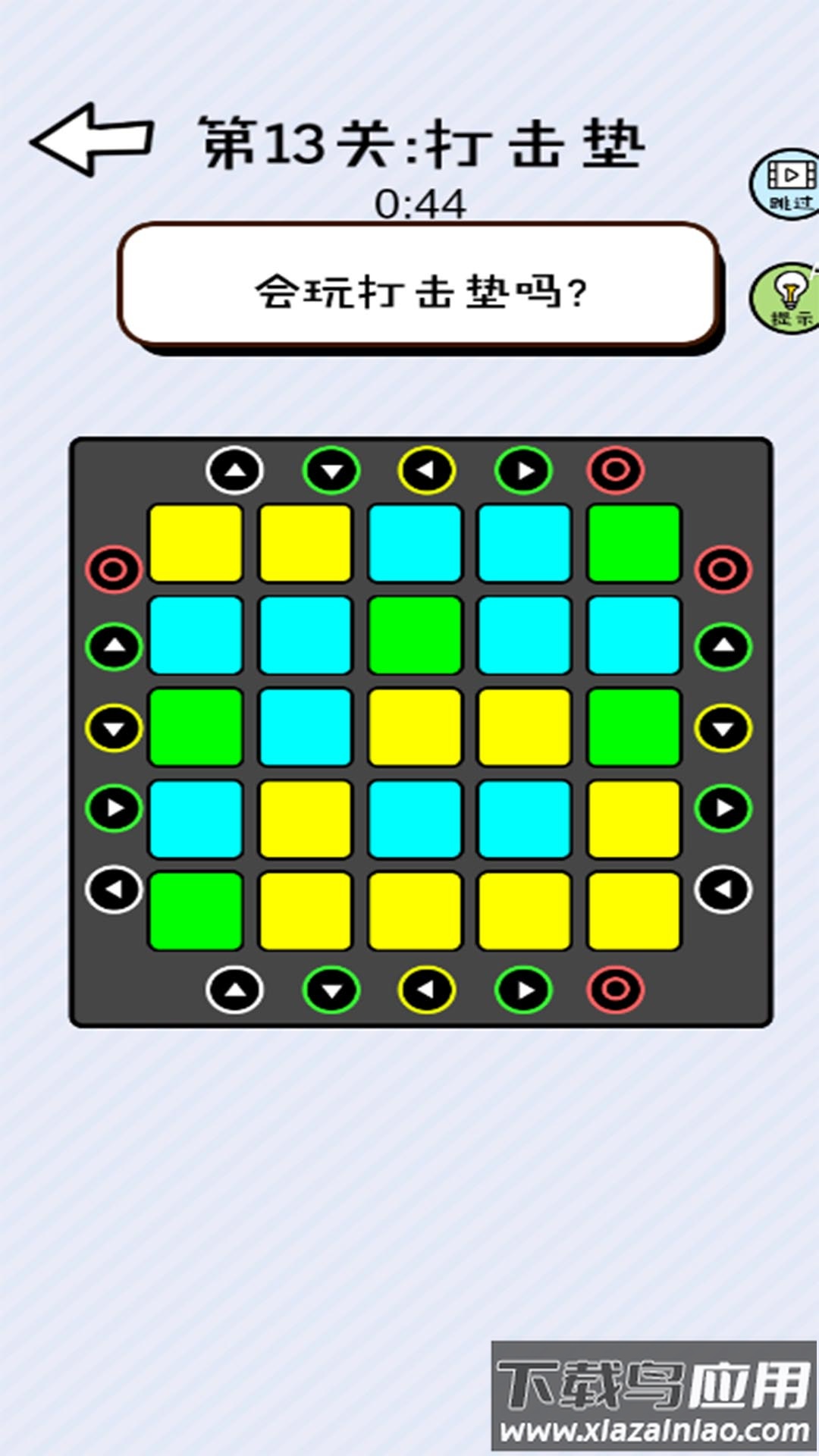Tap yellow left-arrow button on top edge

(x=427, y=470)
